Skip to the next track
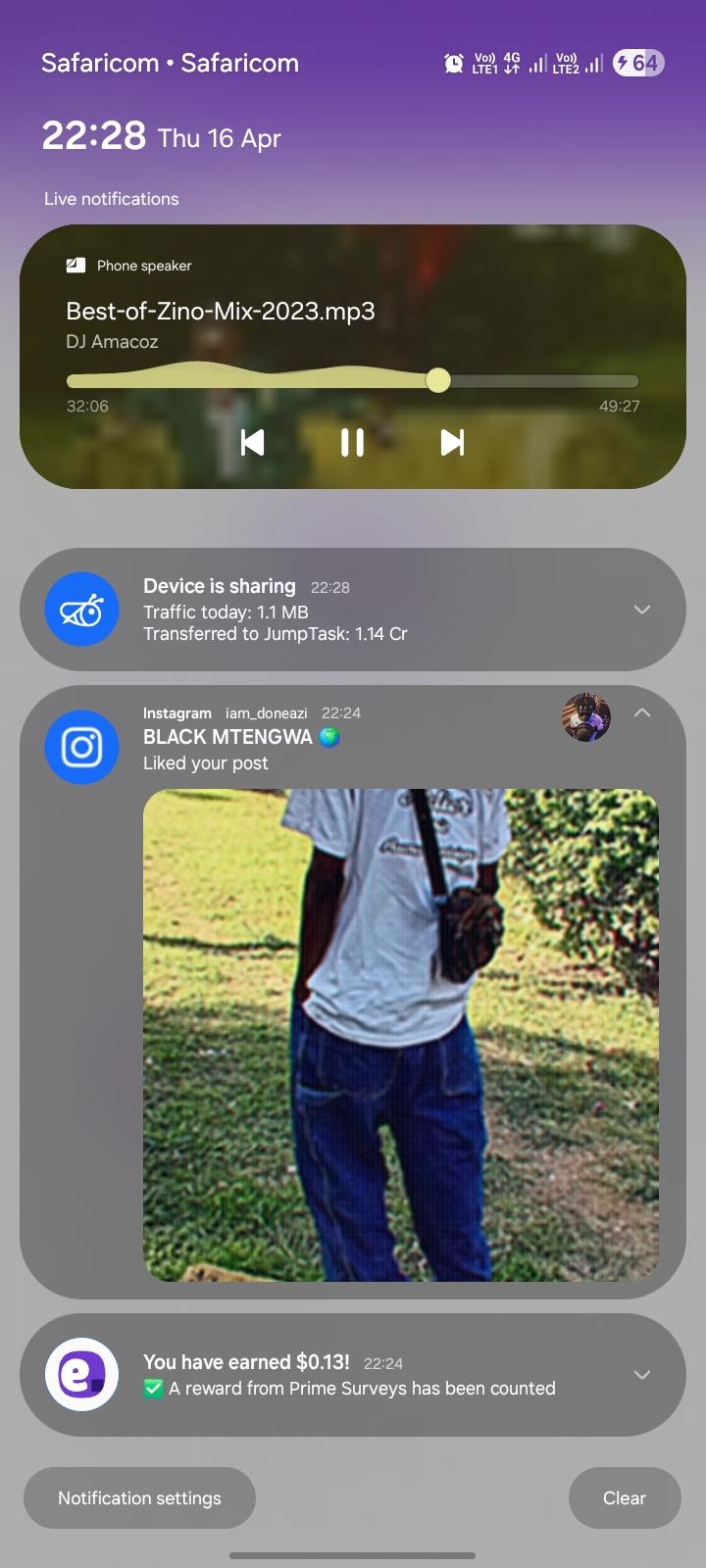 (452, 443)
